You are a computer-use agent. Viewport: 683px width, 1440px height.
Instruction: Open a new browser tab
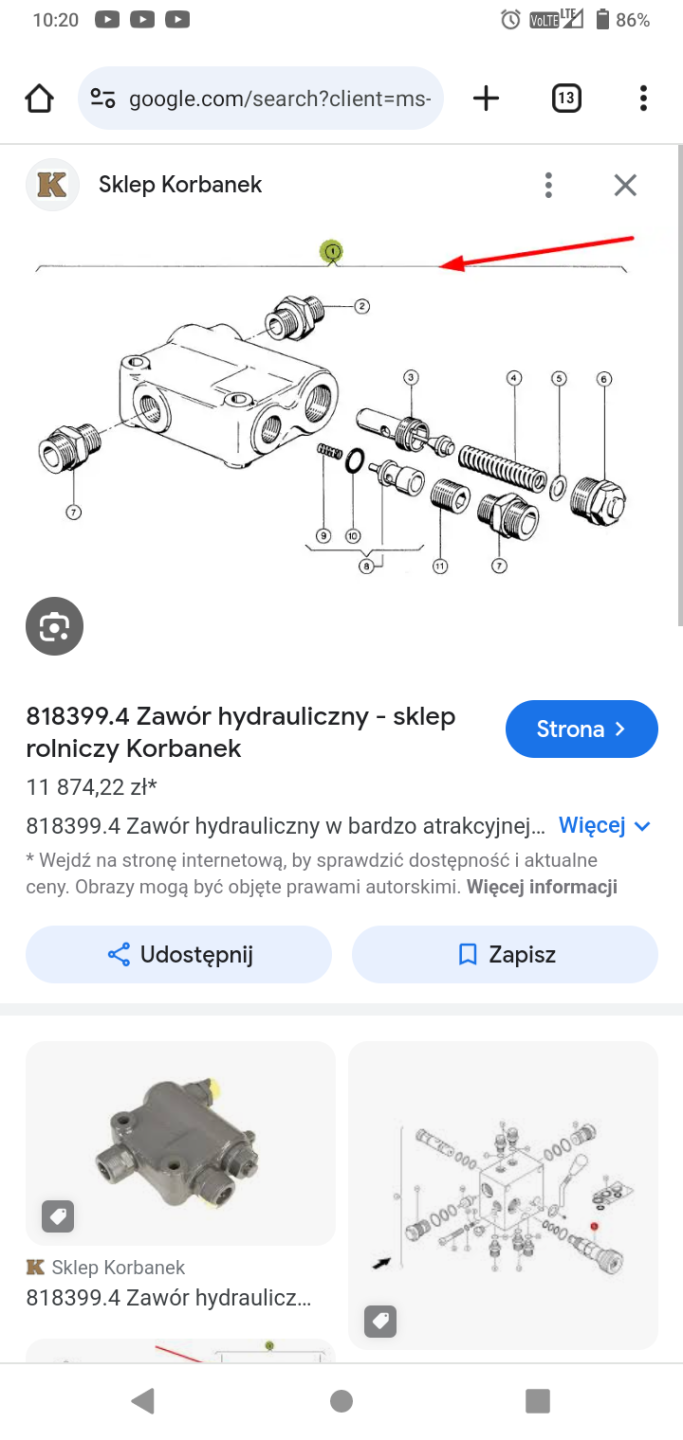486,98
